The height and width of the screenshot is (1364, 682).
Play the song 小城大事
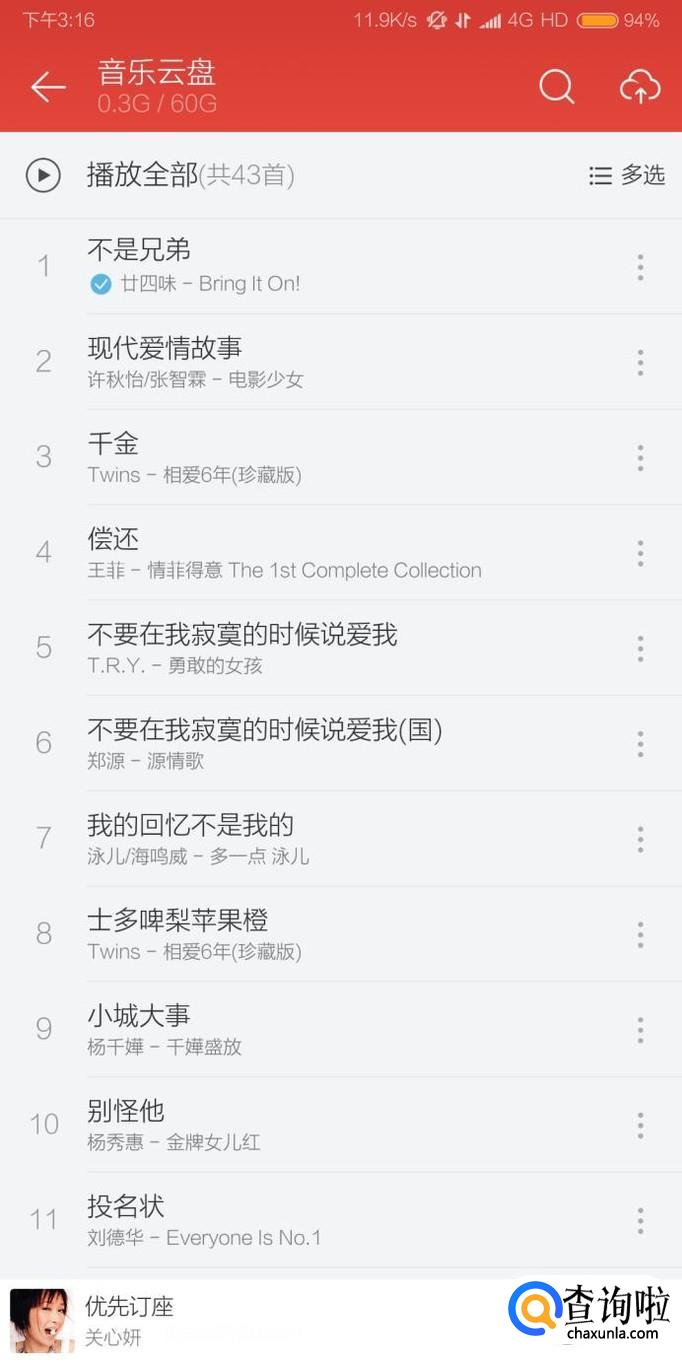point(300,1029)
